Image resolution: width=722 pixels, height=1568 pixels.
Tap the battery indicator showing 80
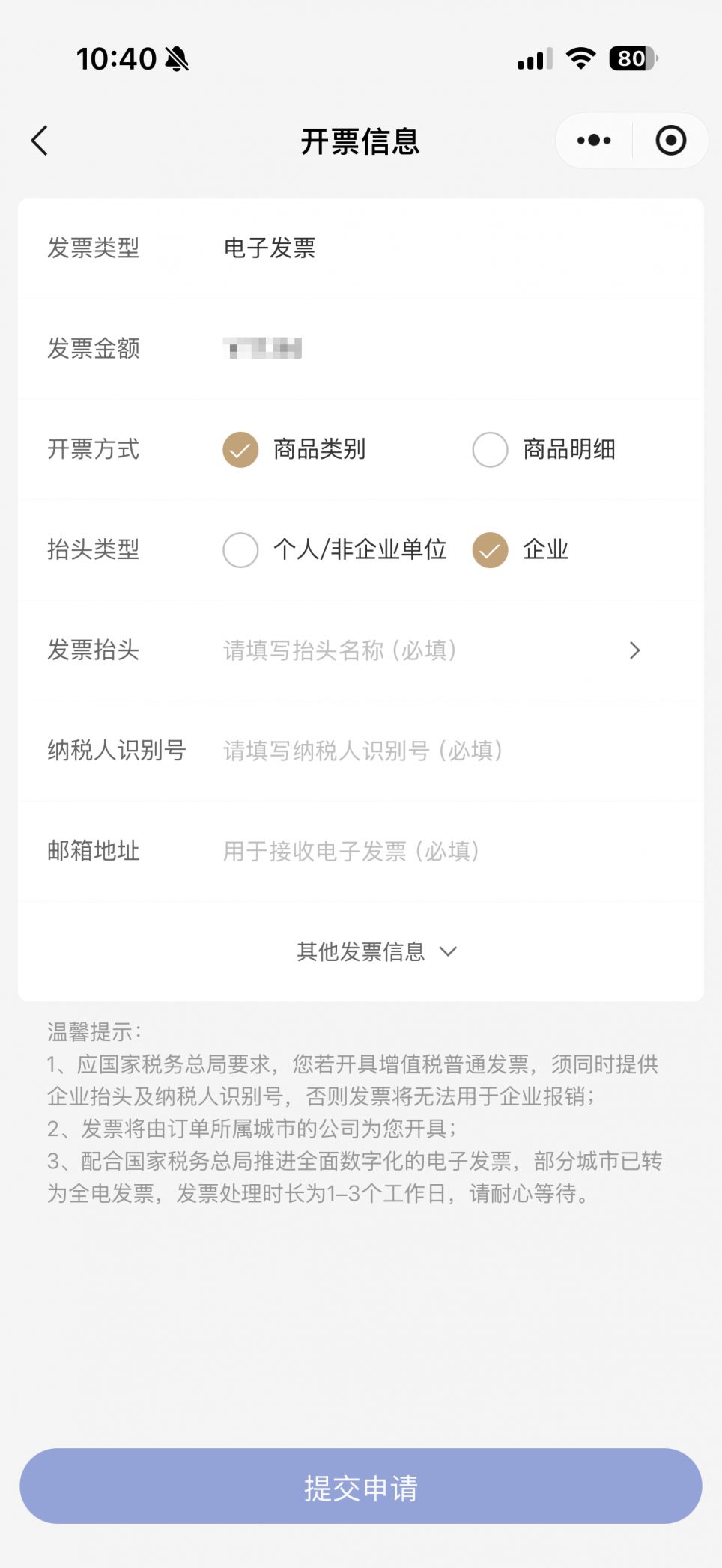(x=631, y=59)
